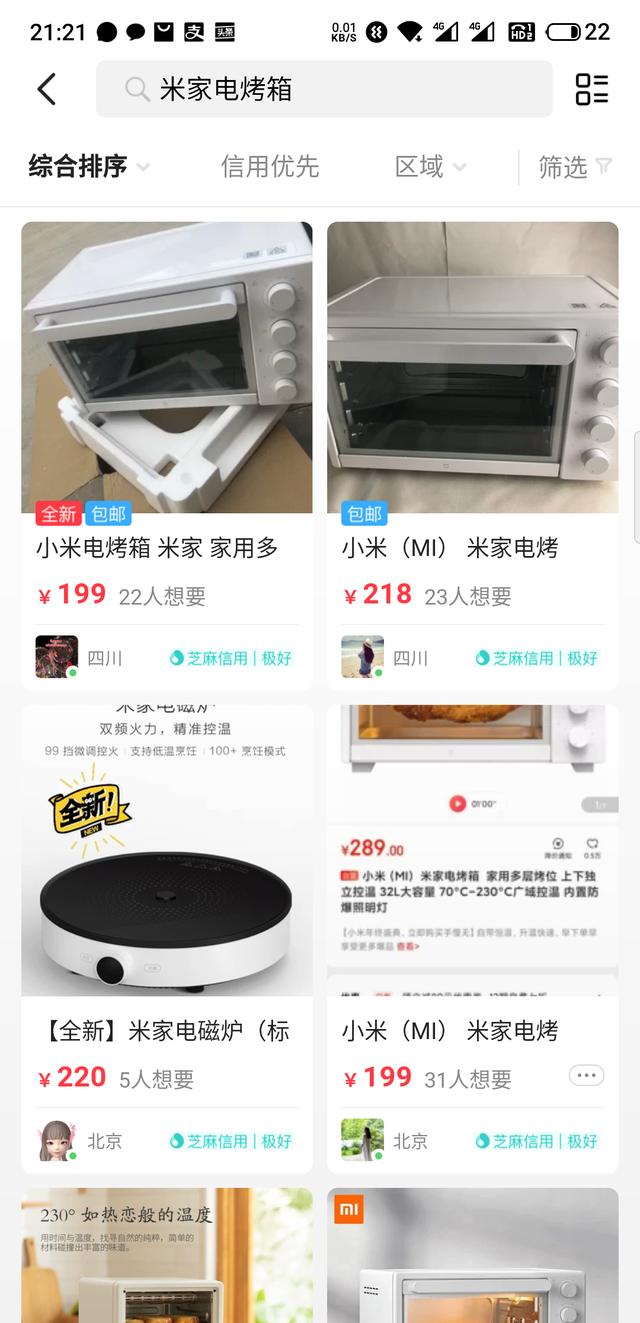Viewport: 640px width, 1323px height.
Task: Open more options on the 31人想要 listing
Action: [586, 1076]
